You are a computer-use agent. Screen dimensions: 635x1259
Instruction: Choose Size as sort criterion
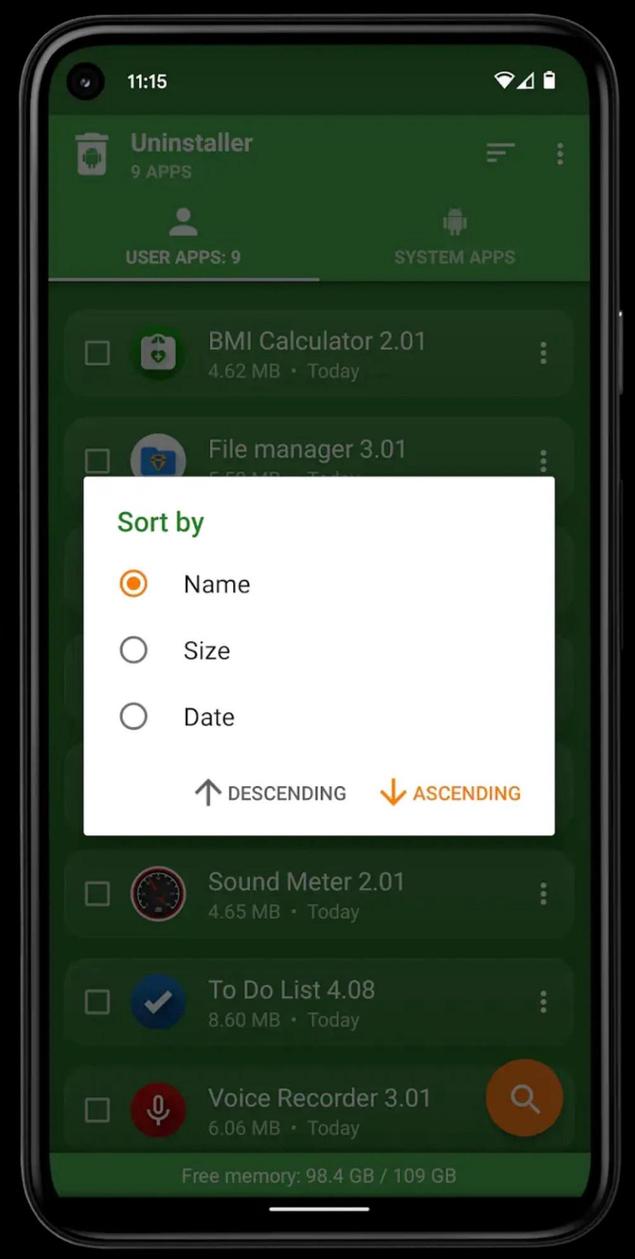133,651
